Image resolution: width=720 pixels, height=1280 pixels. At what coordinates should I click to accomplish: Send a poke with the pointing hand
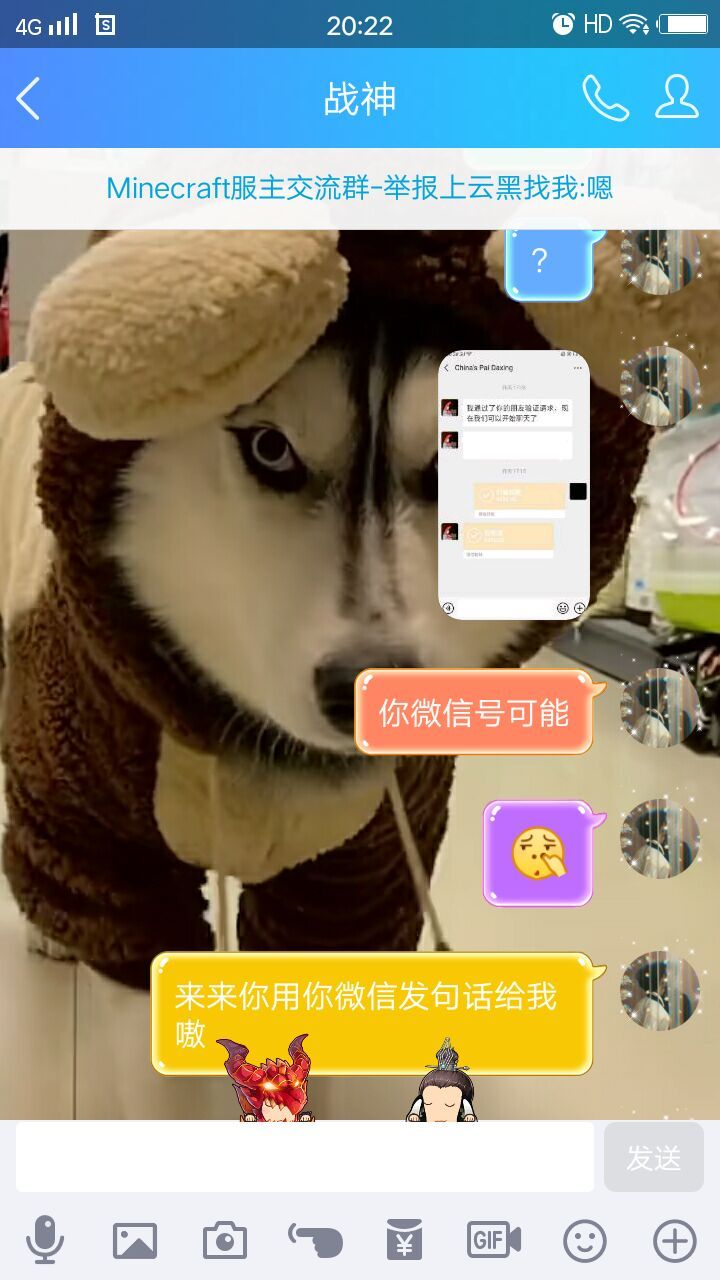[315, 1241]
